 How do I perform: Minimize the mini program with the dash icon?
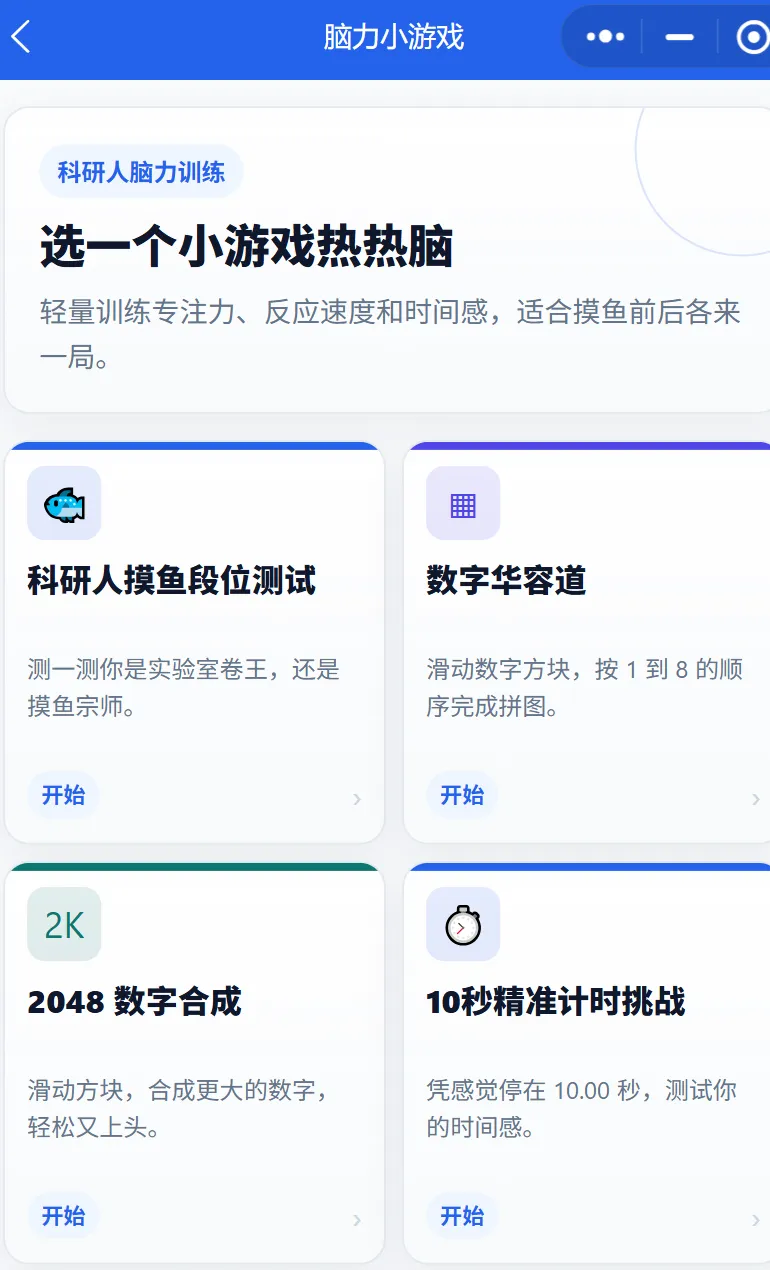[680, 37]
